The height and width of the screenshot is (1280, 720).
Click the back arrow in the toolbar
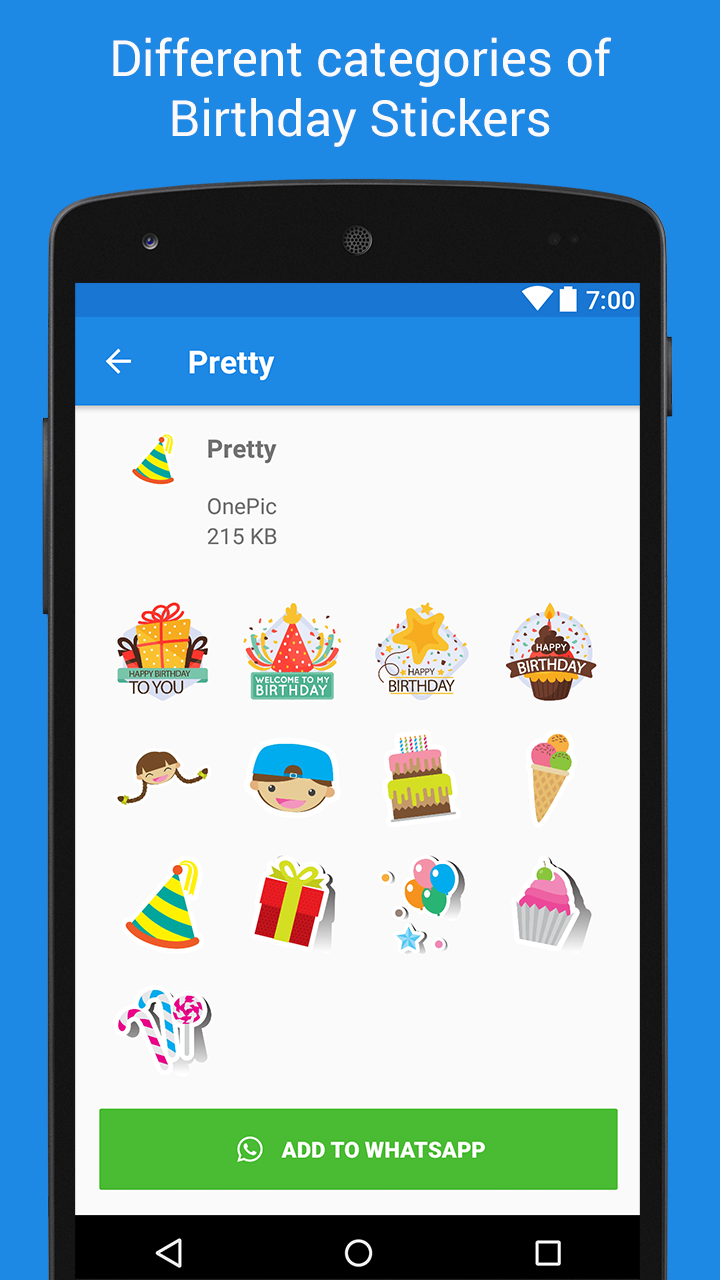point(118,362)
